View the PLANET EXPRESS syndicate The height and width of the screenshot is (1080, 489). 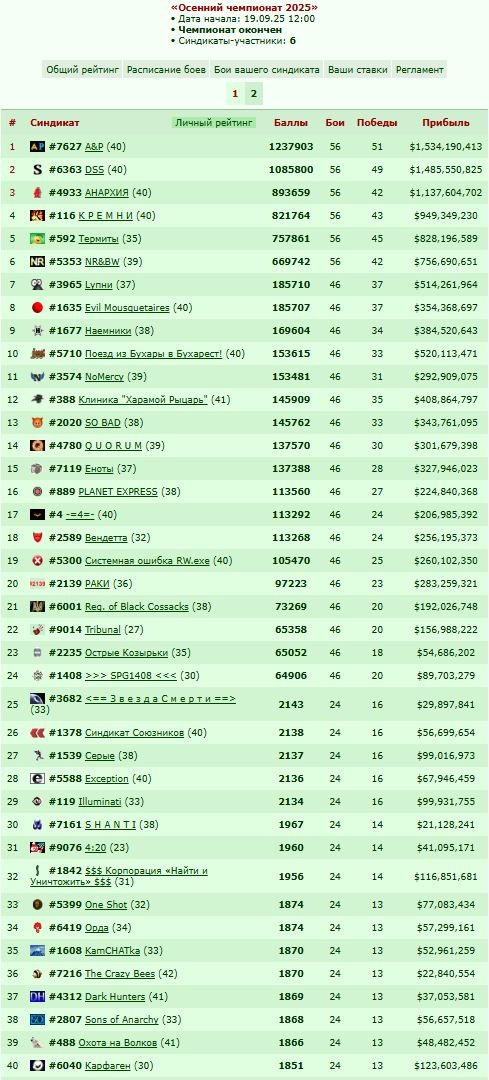(118, 492)
